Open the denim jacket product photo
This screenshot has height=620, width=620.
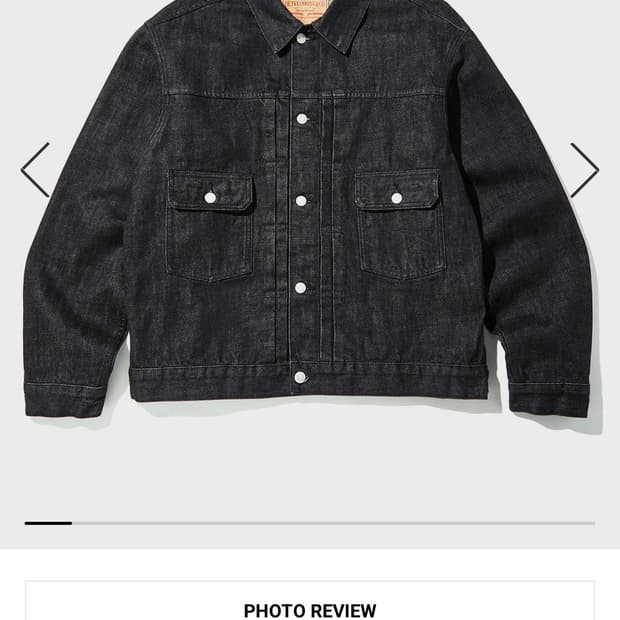[310, 230]
